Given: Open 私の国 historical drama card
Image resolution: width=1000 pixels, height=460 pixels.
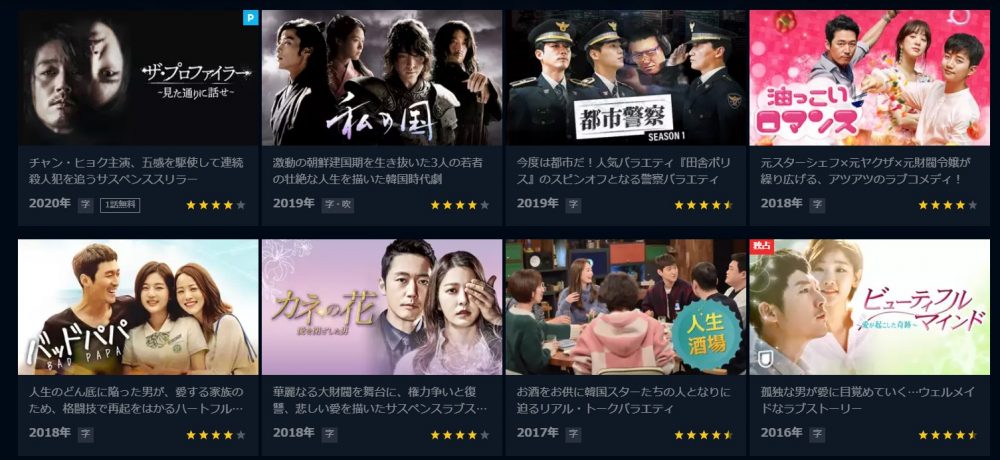Looking at the screenshot, I should [381, 78].
